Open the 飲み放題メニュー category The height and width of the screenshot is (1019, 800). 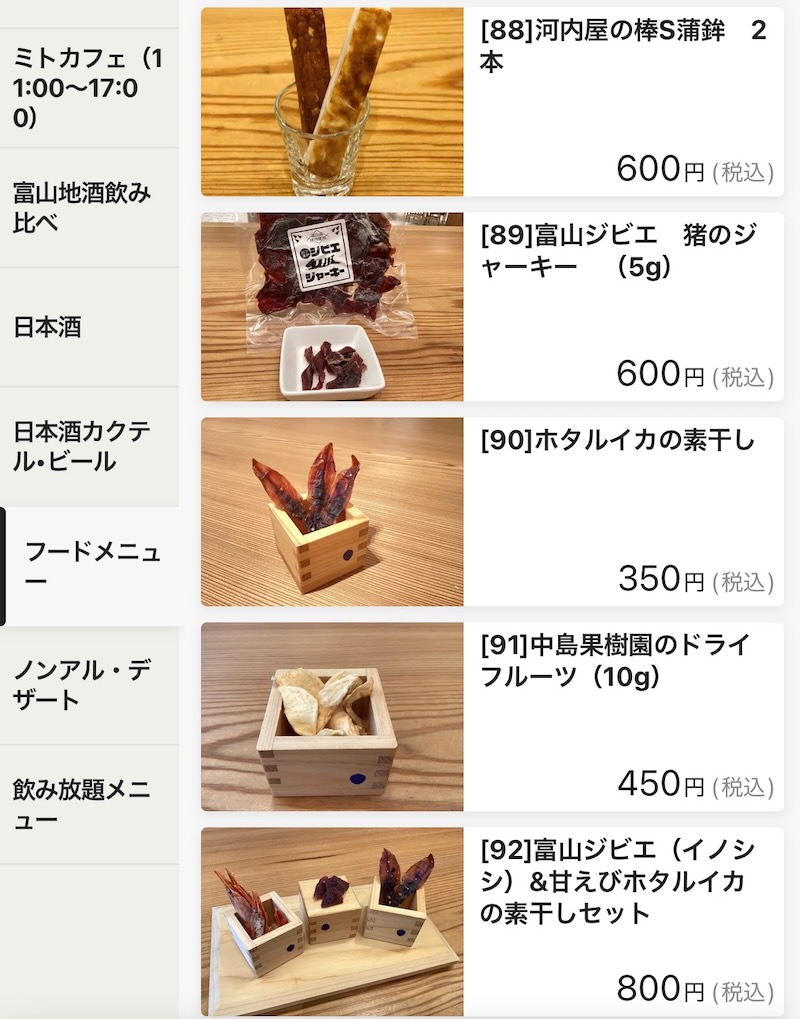point(88,805)
